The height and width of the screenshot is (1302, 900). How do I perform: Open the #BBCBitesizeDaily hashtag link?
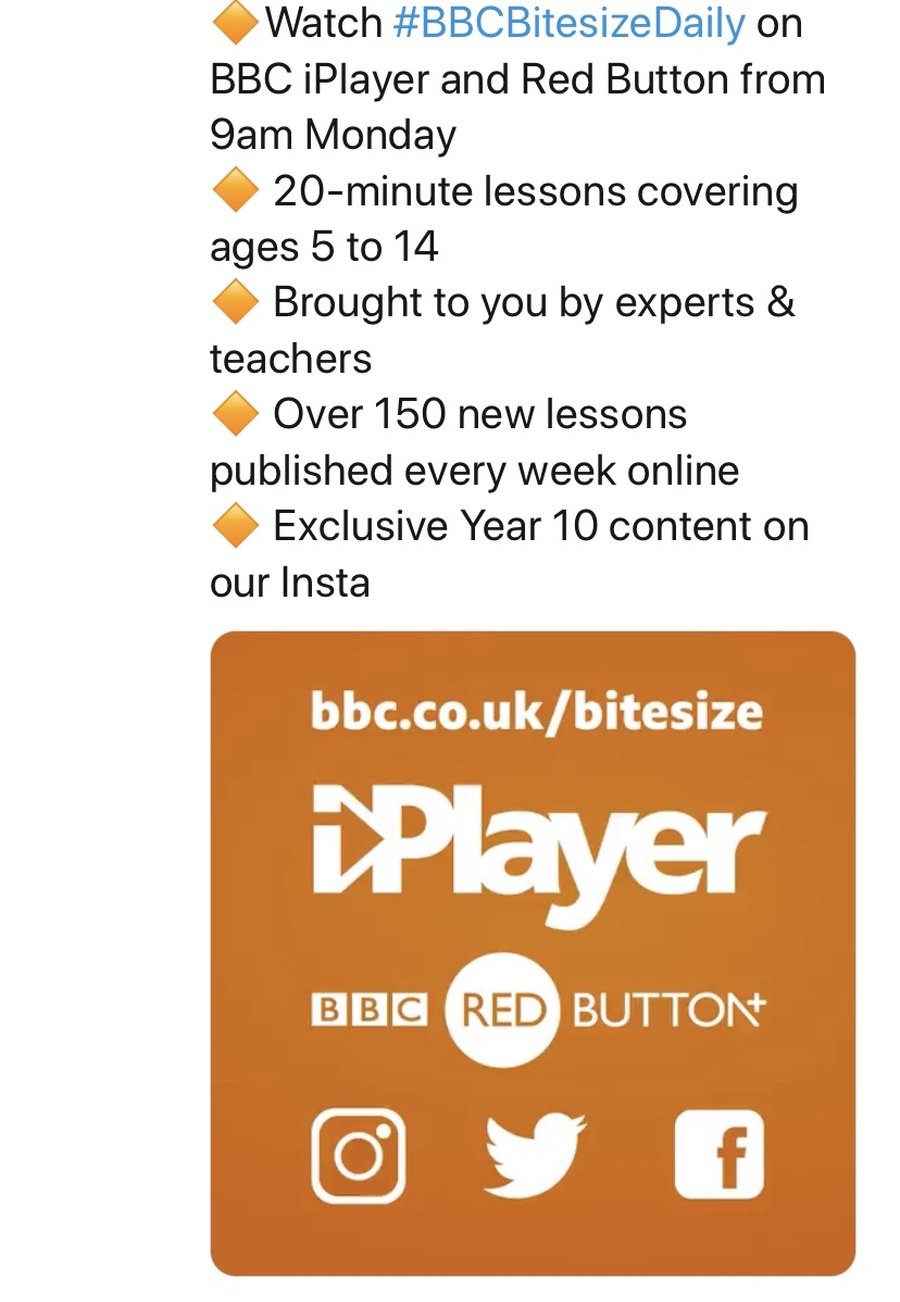coord(569,23)
